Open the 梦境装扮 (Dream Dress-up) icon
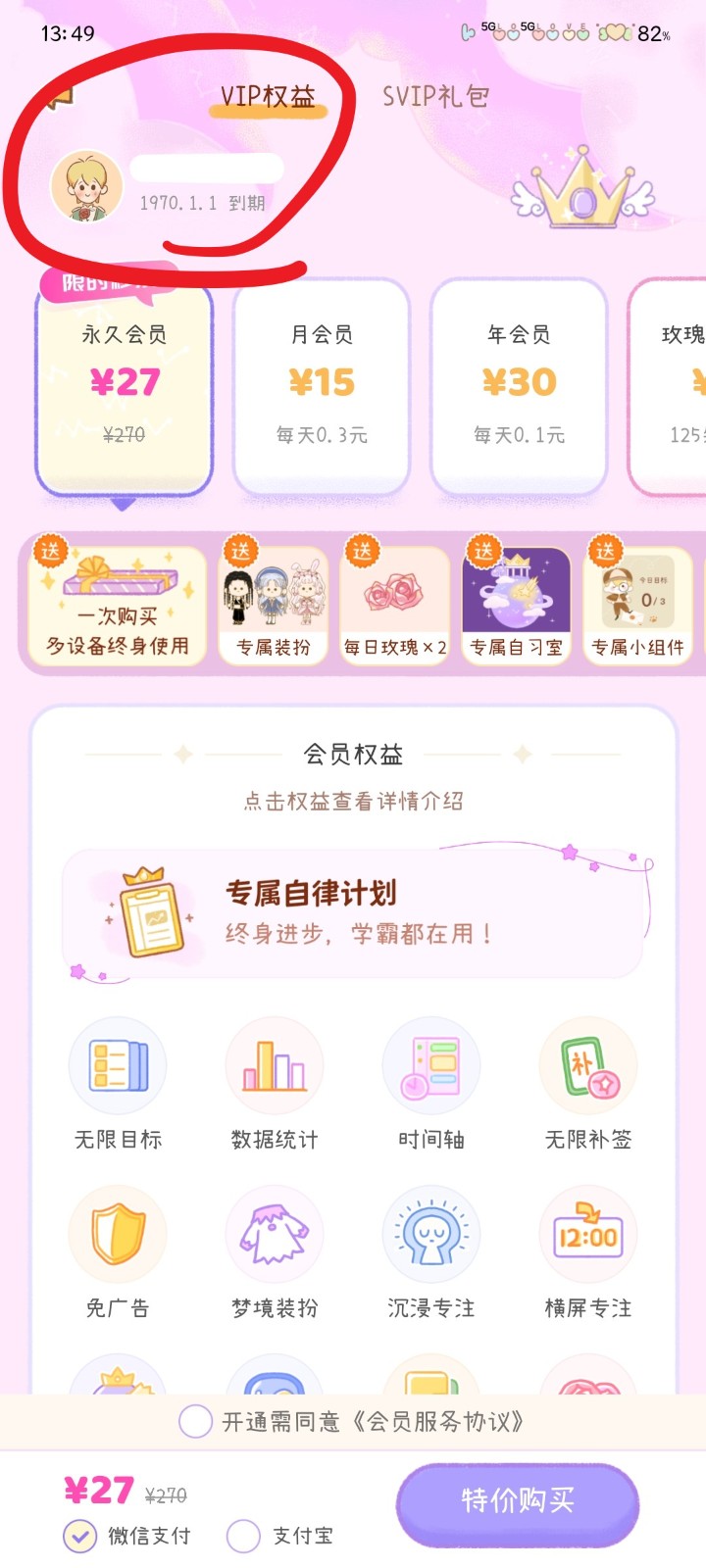 (x=275, y=1234)
